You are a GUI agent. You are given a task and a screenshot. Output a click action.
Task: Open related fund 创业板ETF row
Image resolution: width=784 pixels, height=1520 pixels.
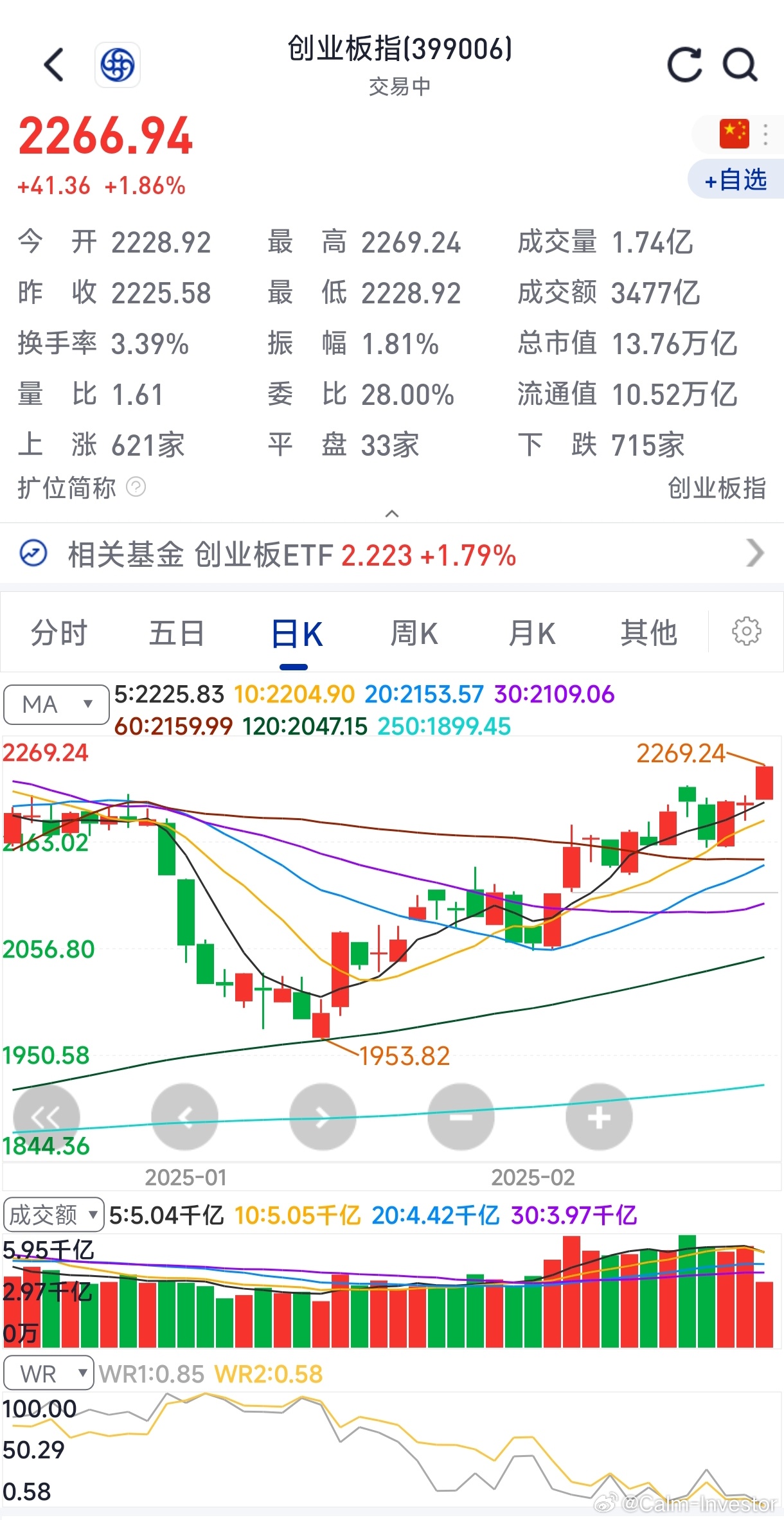pyautogui.click(x=392, y=554)
